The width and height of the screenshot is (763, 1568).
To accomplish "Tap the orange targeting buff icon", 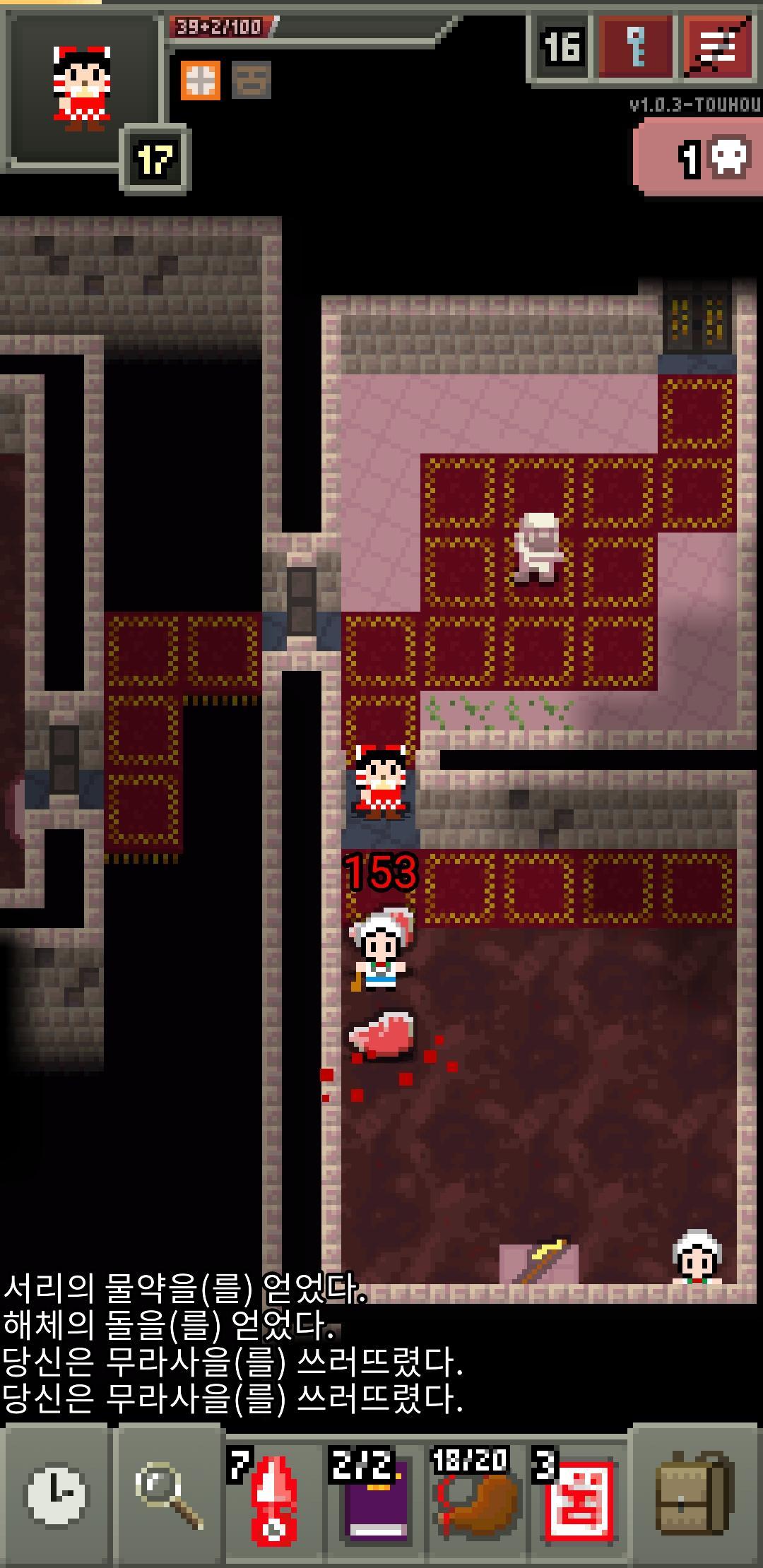I will tap(201, 80).
